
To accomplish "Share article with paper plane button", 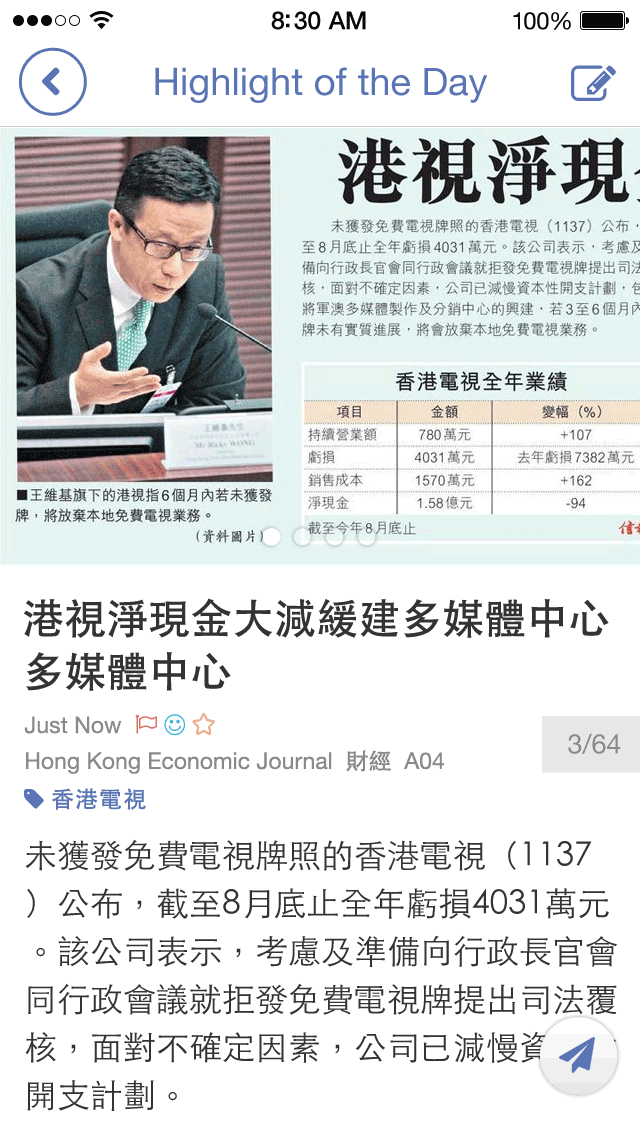I will tap(578, 1056).
